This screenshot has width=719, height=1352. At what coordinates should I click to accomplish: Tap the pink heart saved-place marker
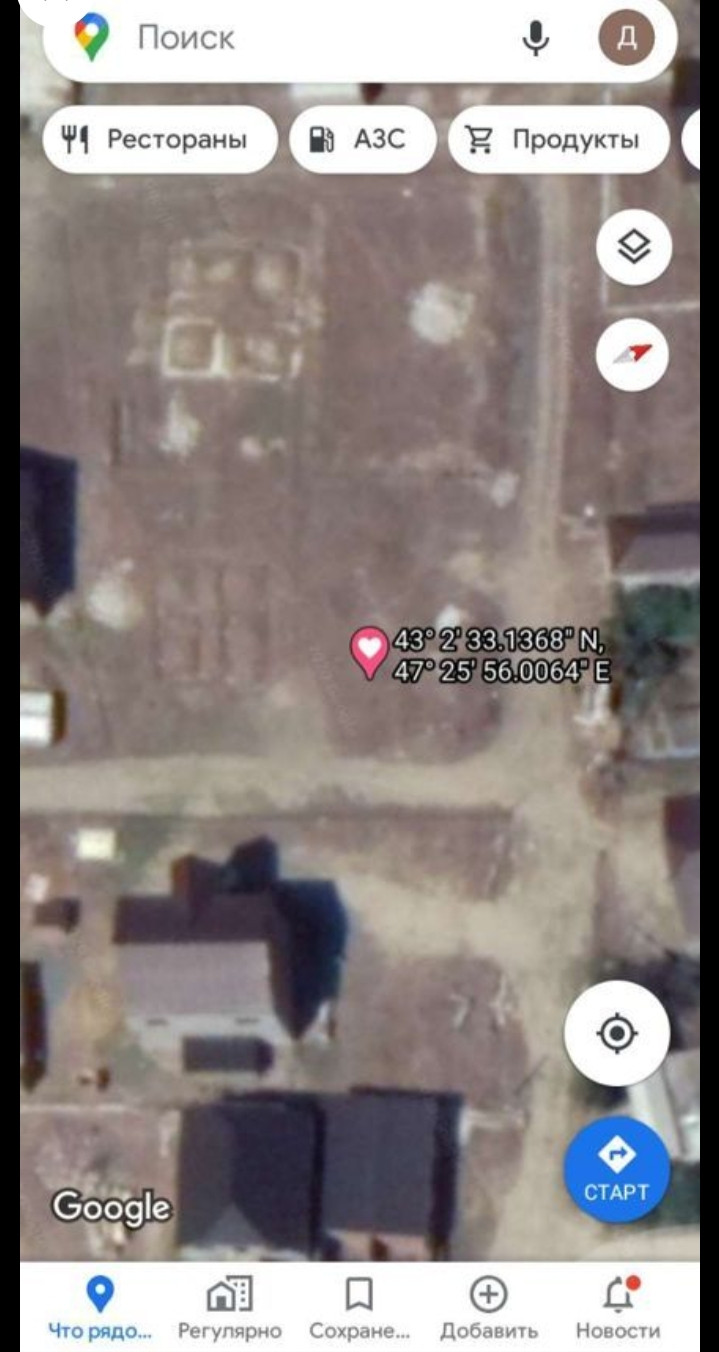pyautogui.click(x=369, y=651)
